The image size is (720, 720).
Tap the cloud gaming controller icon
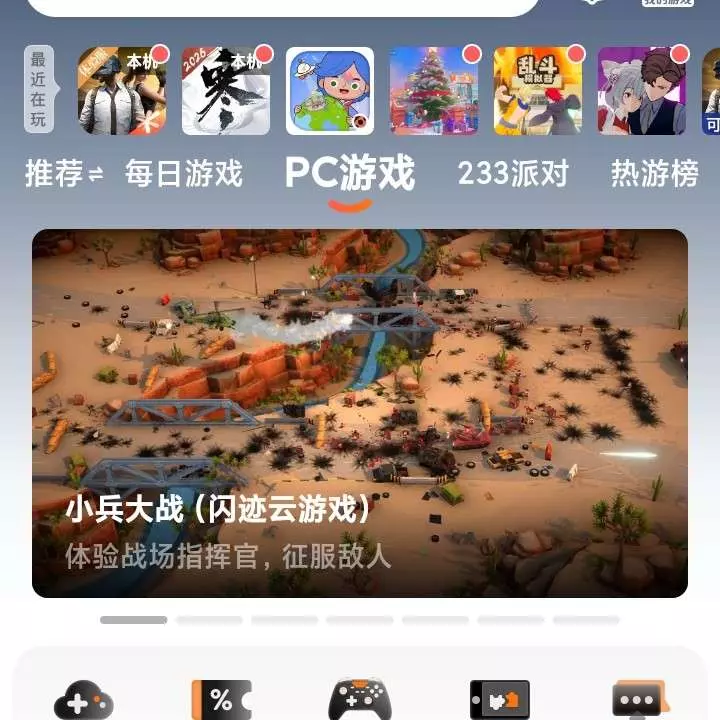coord(83,699)
